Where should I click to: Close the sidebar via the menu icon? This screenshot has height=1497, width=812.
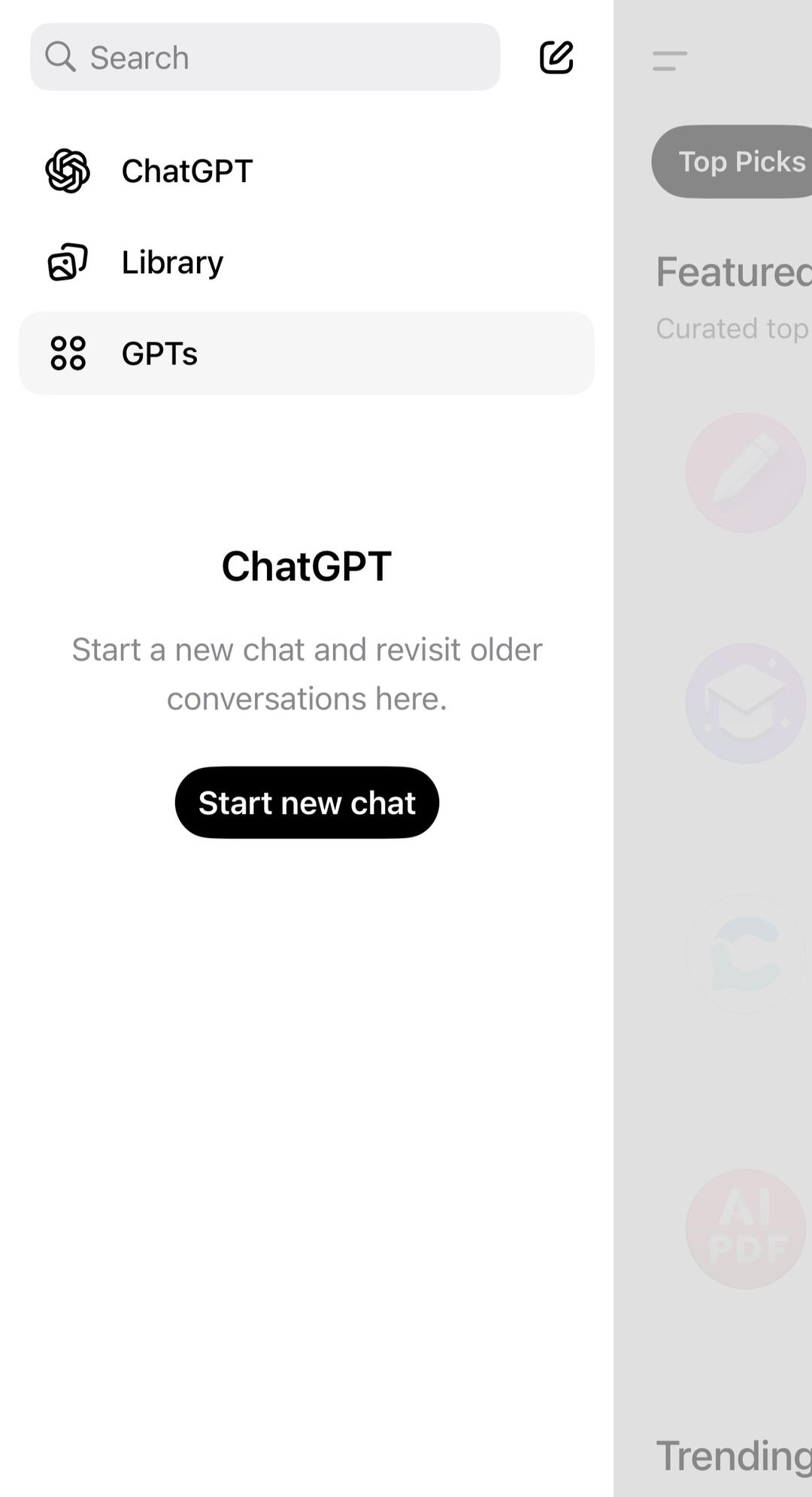click(669, 61)
